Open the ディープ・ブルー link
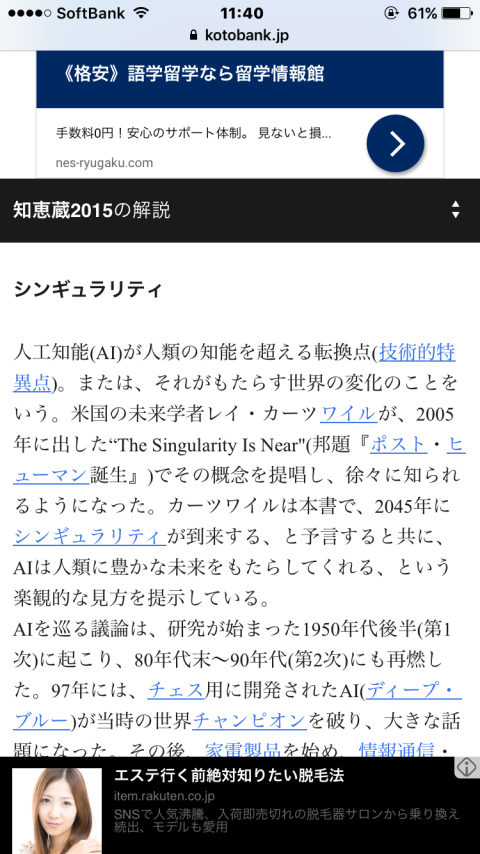The width and height of the screenshot is (480, 854). 414,691
